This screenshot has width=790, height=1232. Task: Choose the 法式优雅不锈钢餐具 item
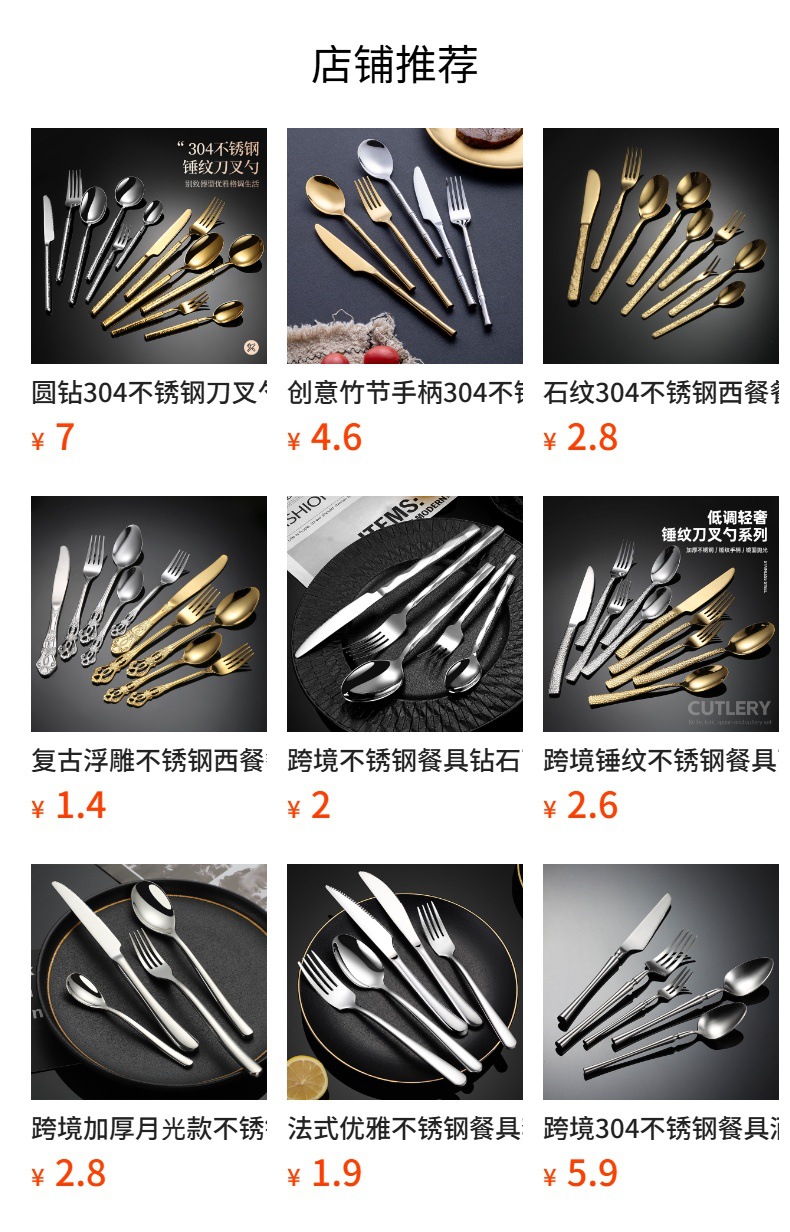(405, 982)
